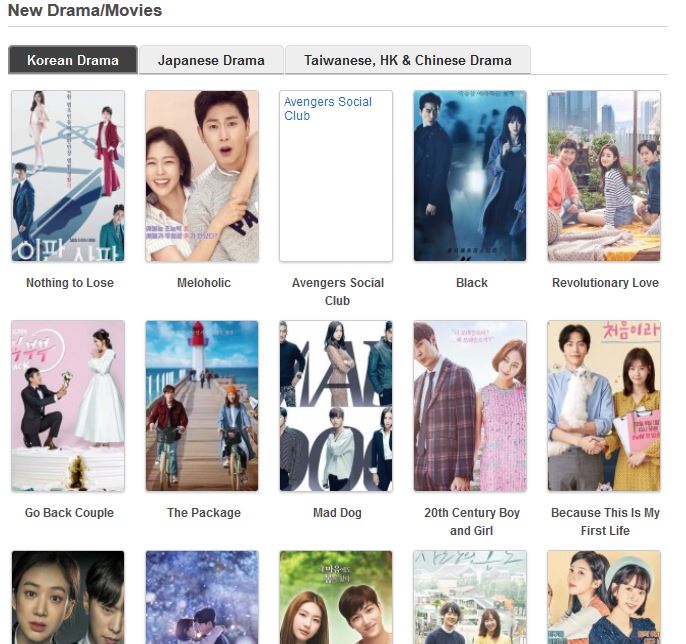Open the Nothing to Lose drama poster

[68, 176]
